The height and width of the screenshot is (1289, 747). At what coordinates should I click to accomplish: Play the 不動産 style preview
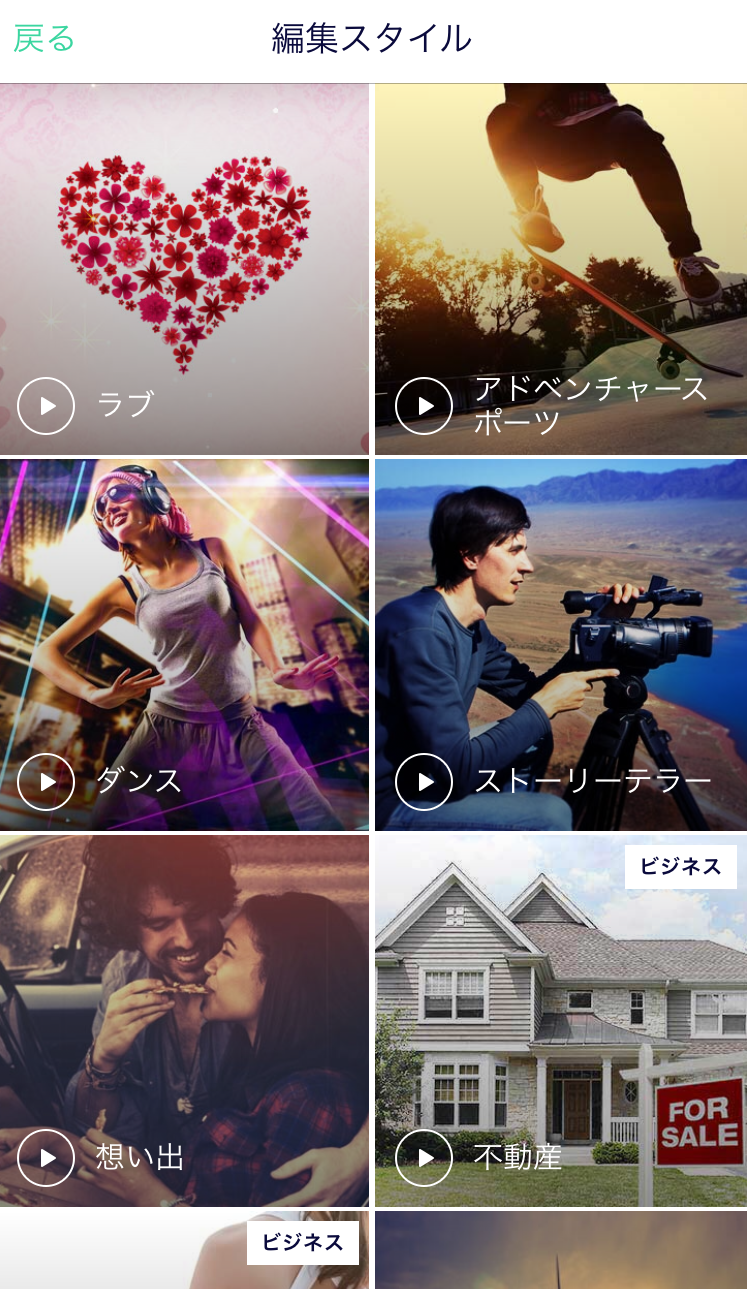424,1158
